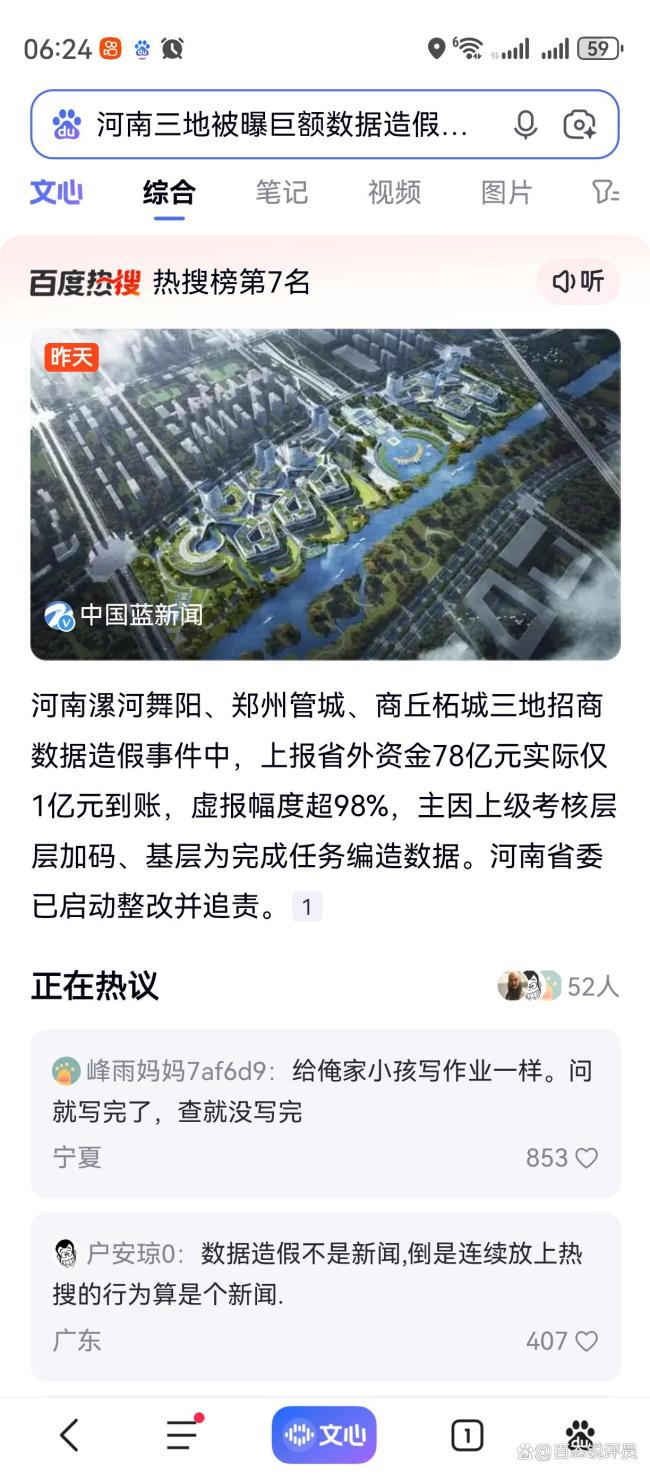Select the 综合 tab
Viewport: 650px width, 1474px height.
169,192
